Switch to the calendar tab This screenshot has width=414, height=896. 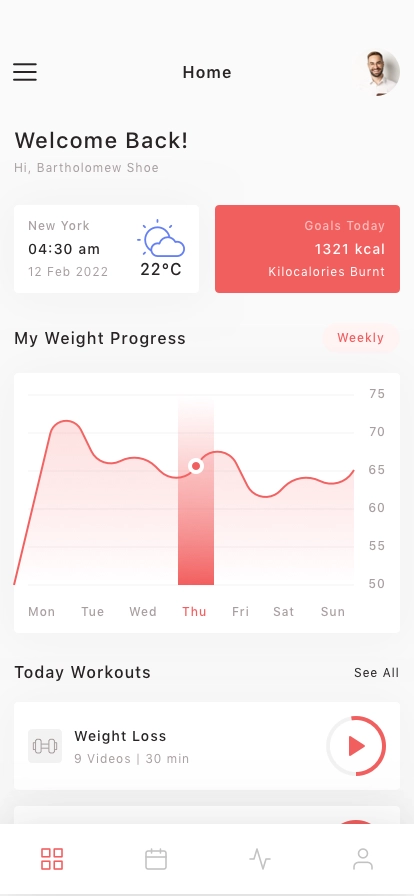tap(156, 859)
